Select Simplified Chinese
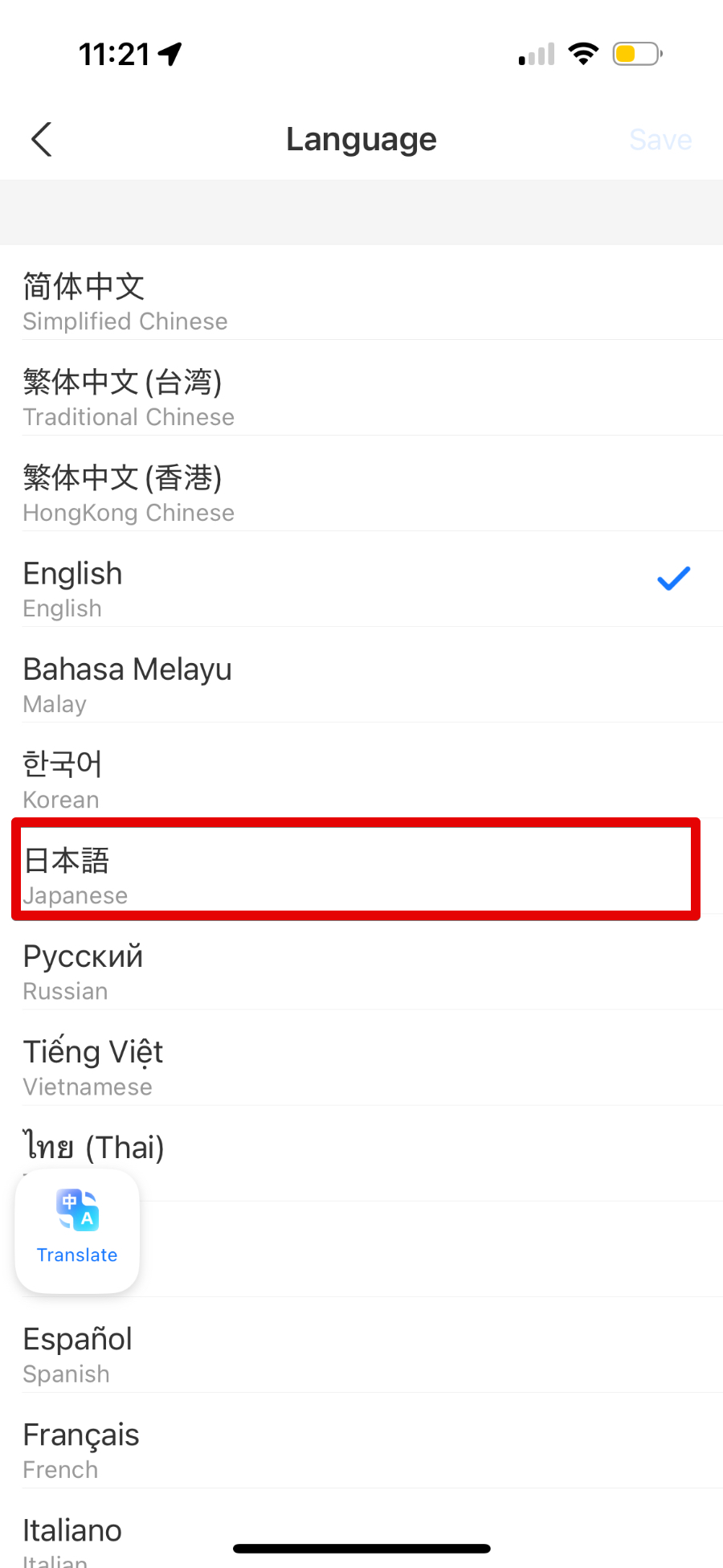 click(x=361, y=301)
